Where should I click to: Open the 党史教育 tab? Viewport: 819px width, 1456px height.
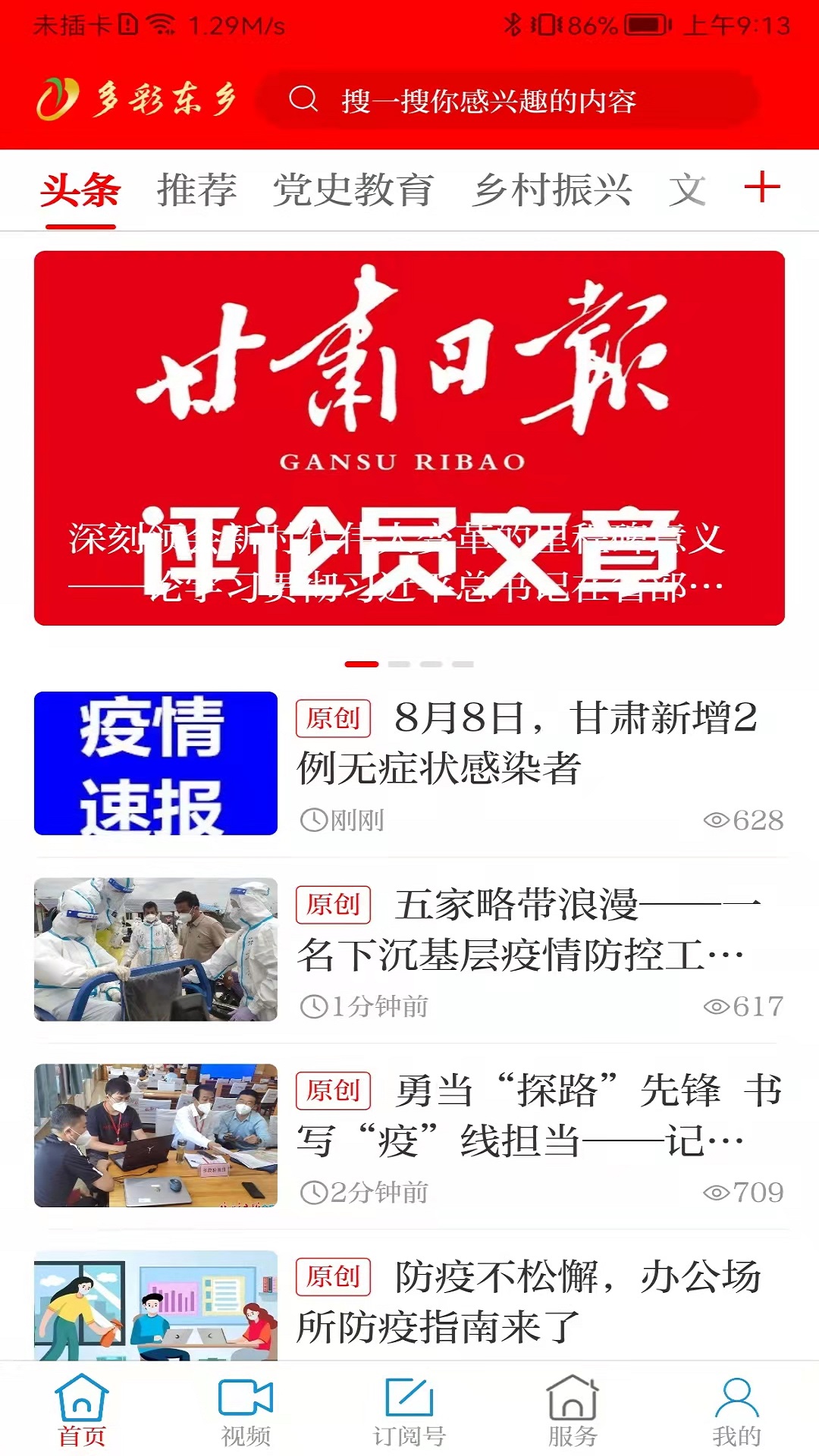coord(353,190)
